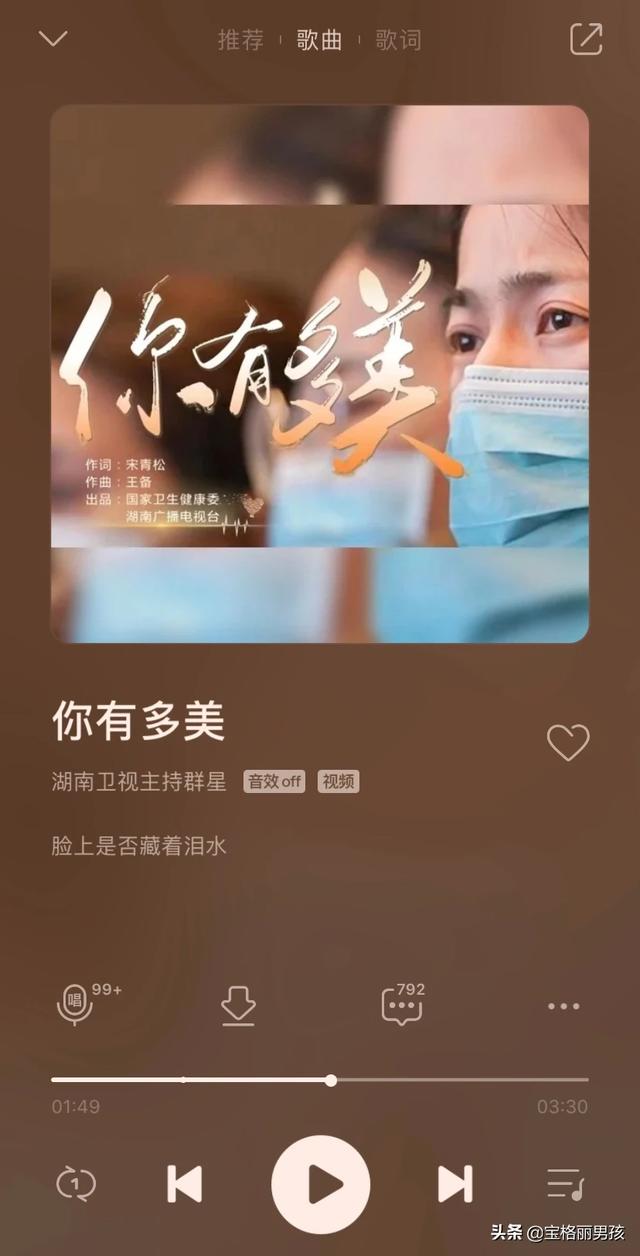This screenshot has width=640, height=1256.
Task: Share this song
Action: coord(586,39)
